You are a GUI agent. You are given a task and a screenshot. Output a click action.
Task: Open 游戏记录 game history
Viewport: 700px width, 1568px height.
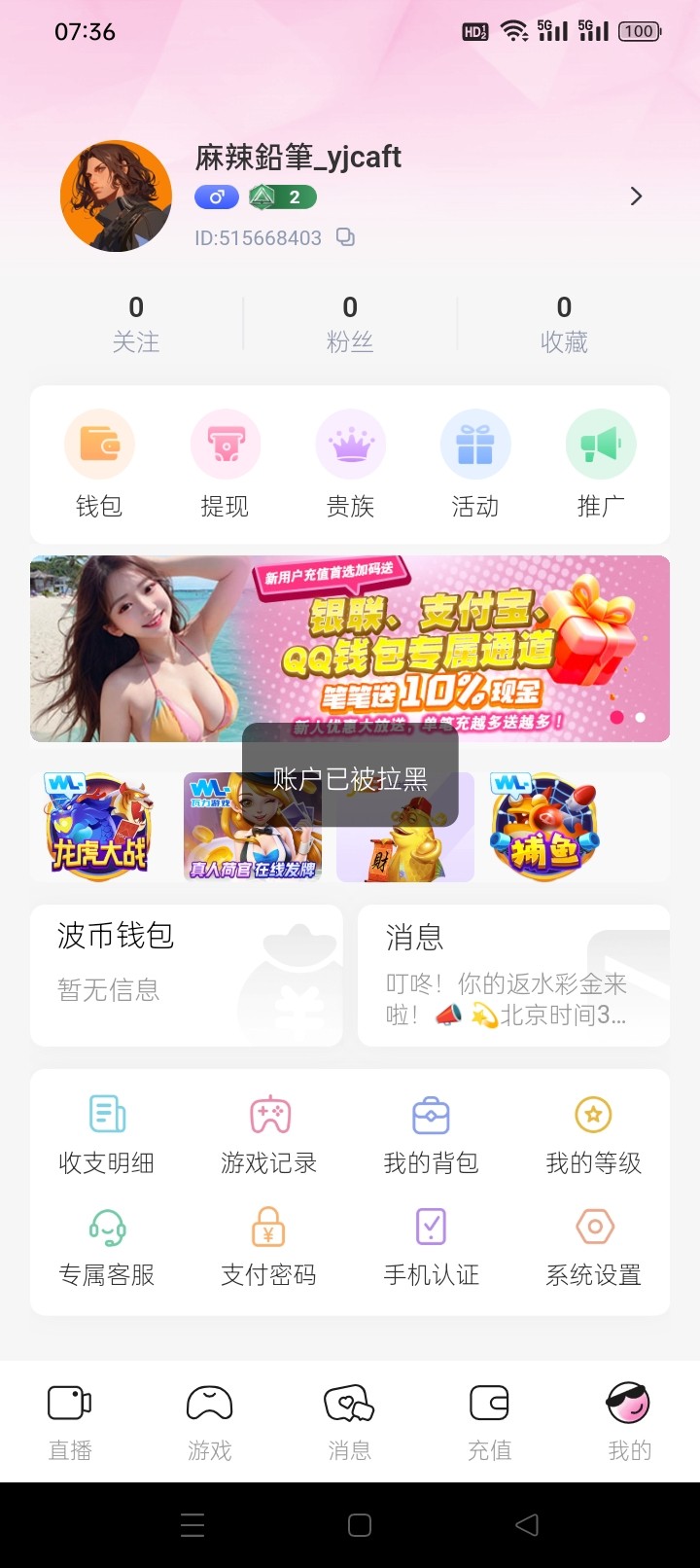point(269,1135)
